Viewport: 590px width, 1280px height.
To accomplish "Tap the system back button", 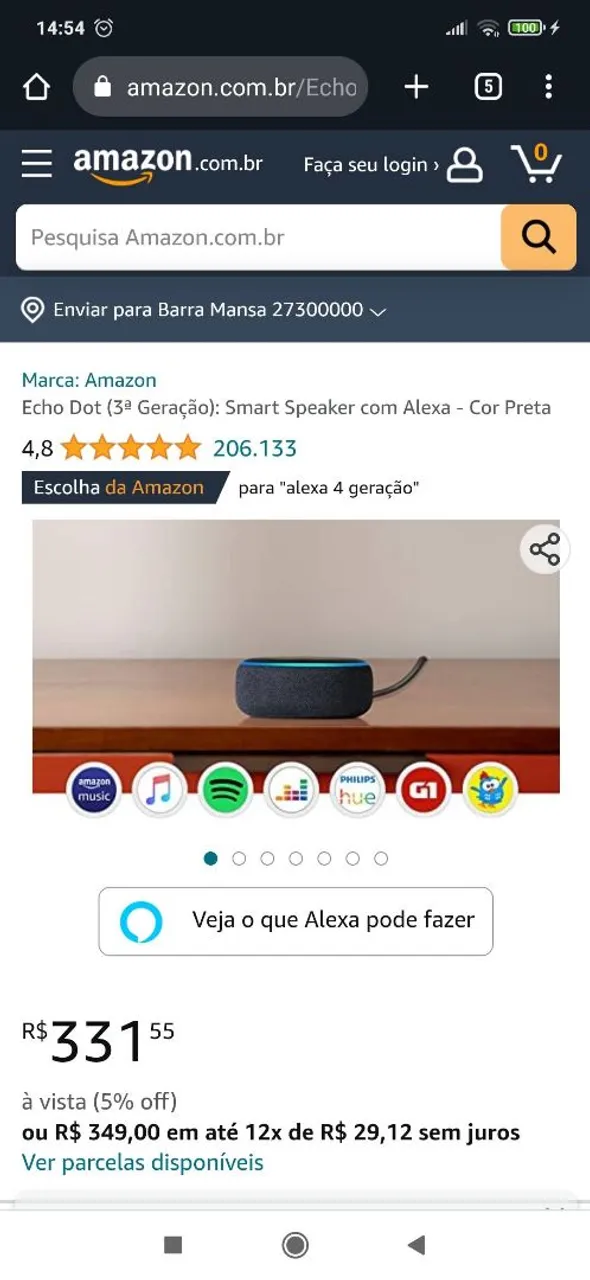I will 417,1244.
